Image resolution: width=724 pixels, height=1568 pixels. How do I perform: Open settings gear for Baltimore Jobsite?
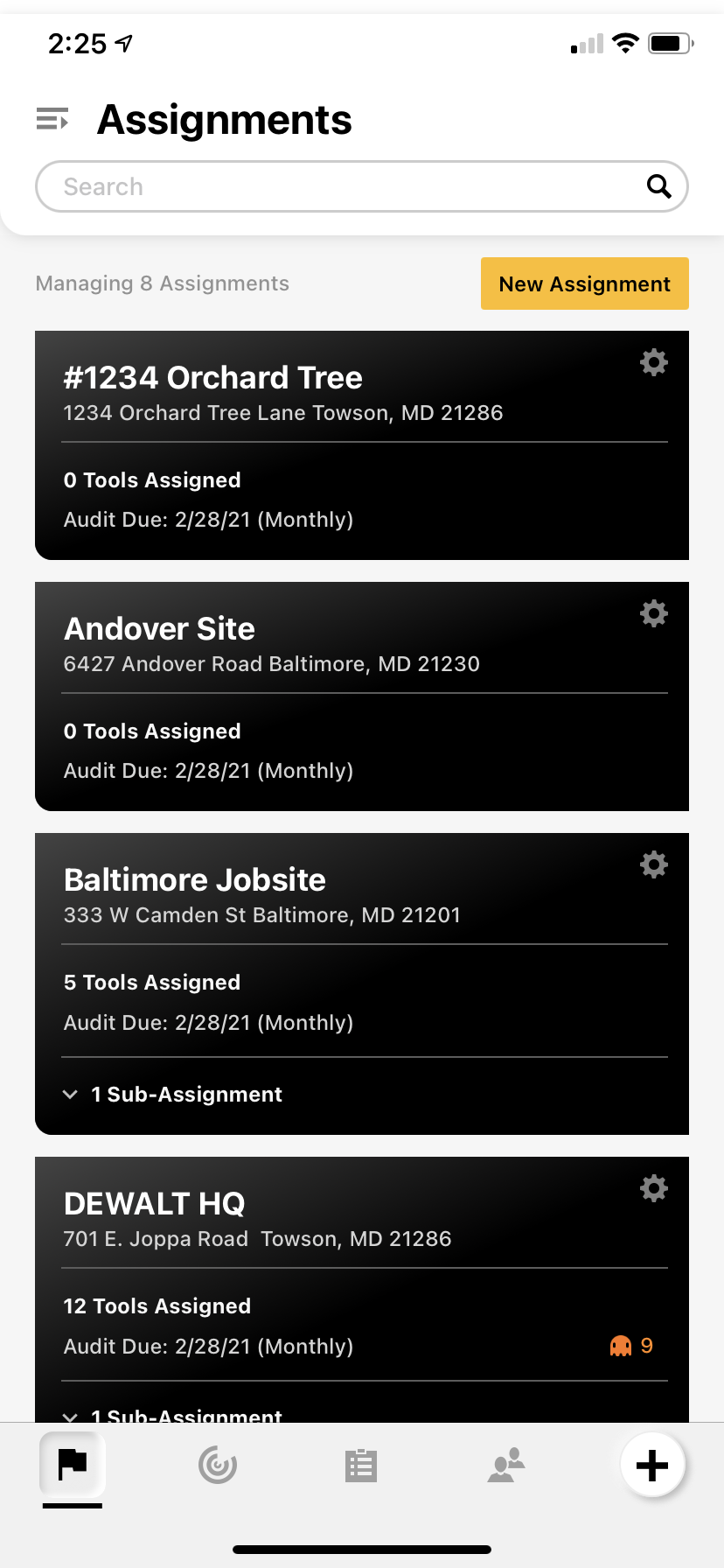pyautogui.click(x=653, y=864)
